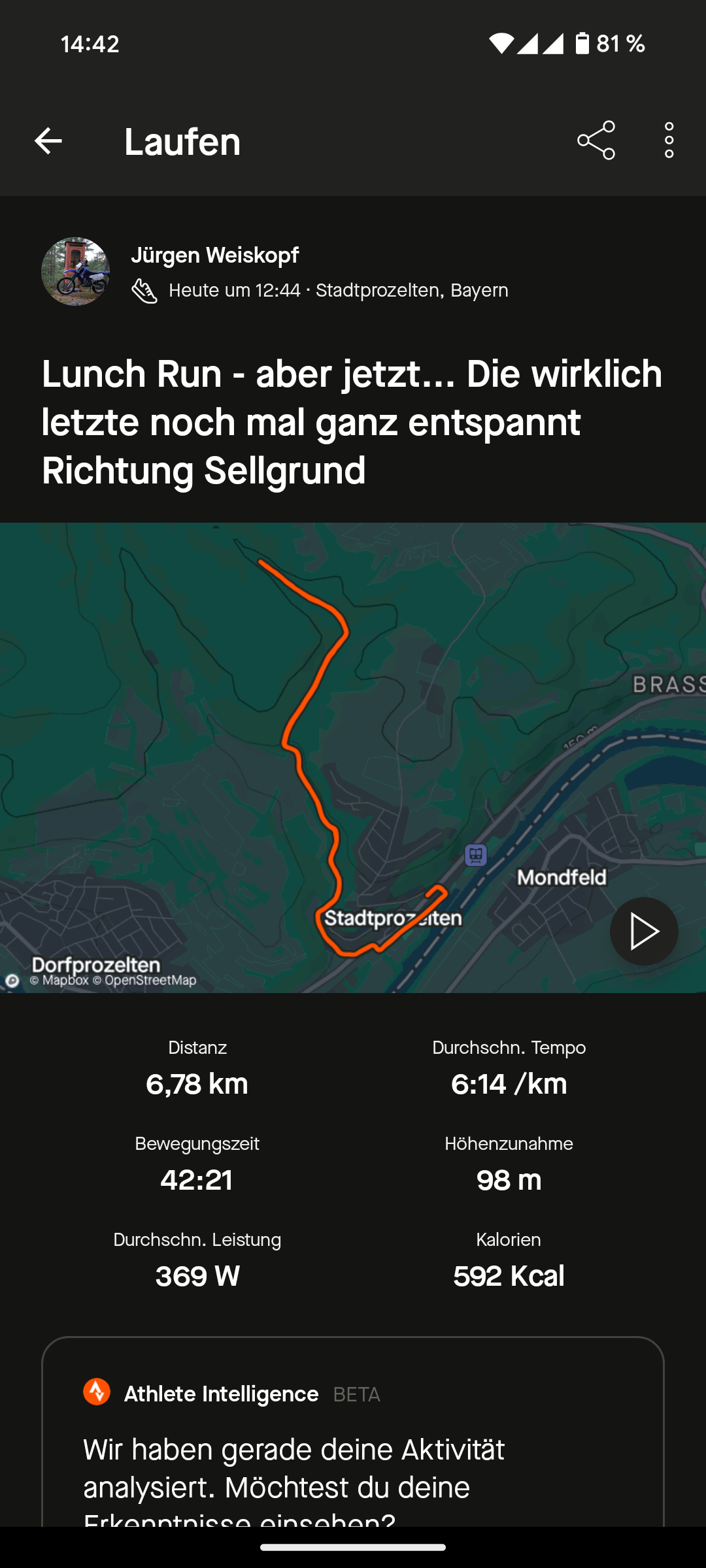Viewport: 706px width, 1568px height.
Task: Share this run activity
Action: coord(596,140)
